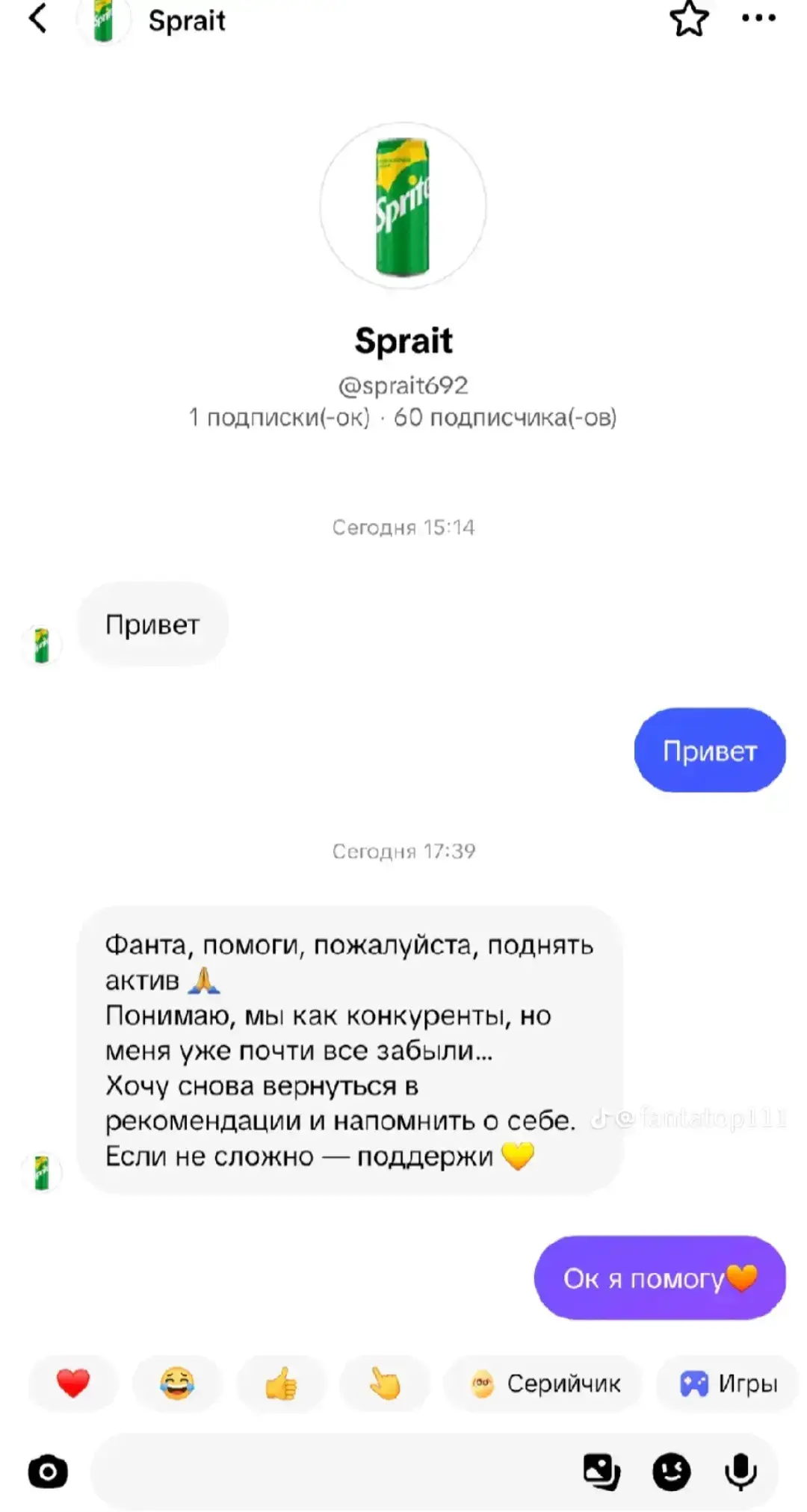Open Sprait profile from the header name
The height and width of the screenshot is (1512, 807).
(x=187, y=21)
